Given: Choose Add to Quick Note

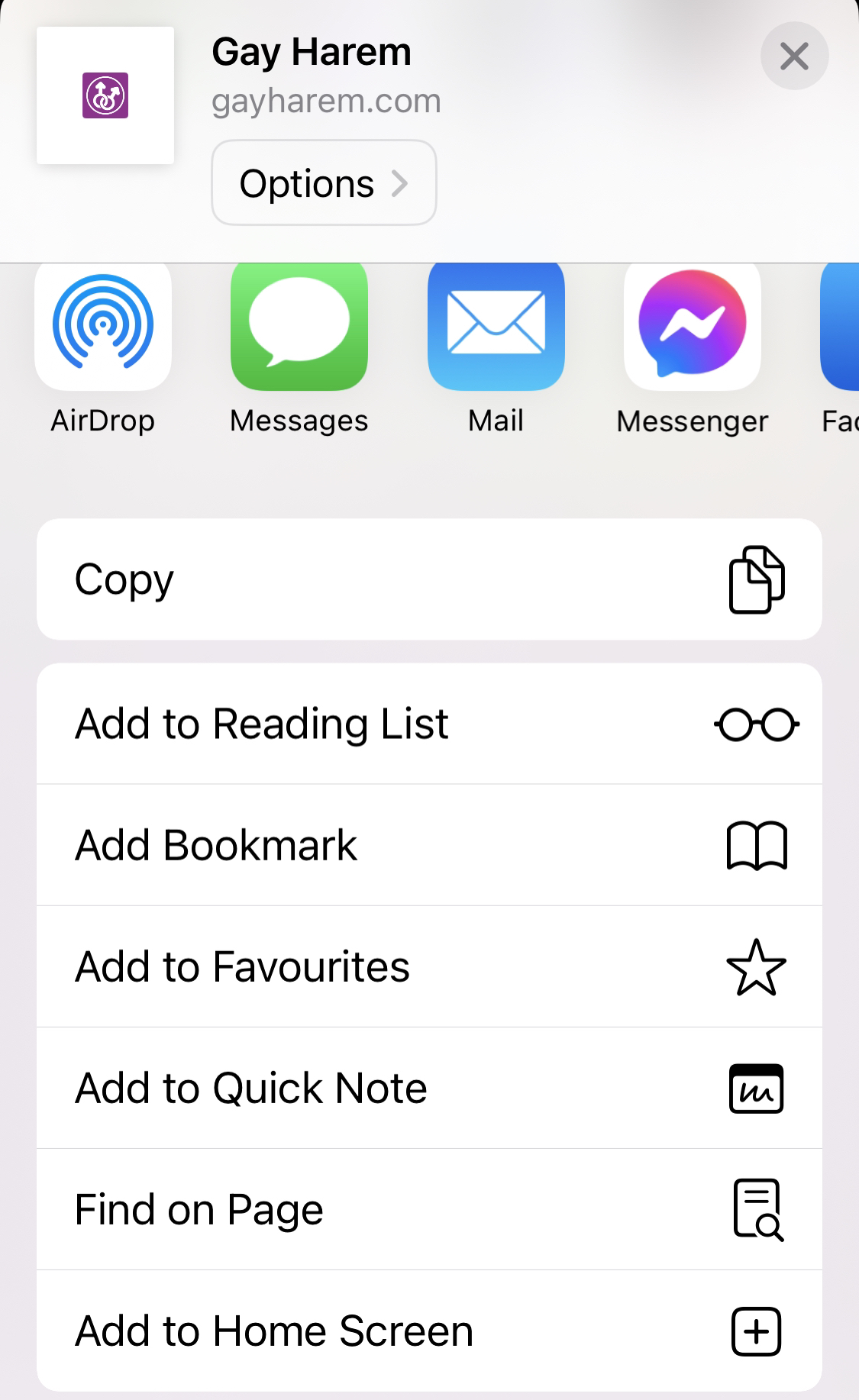Looking at the screenshot, I should pyautogui.click(x=429, y=1088).
